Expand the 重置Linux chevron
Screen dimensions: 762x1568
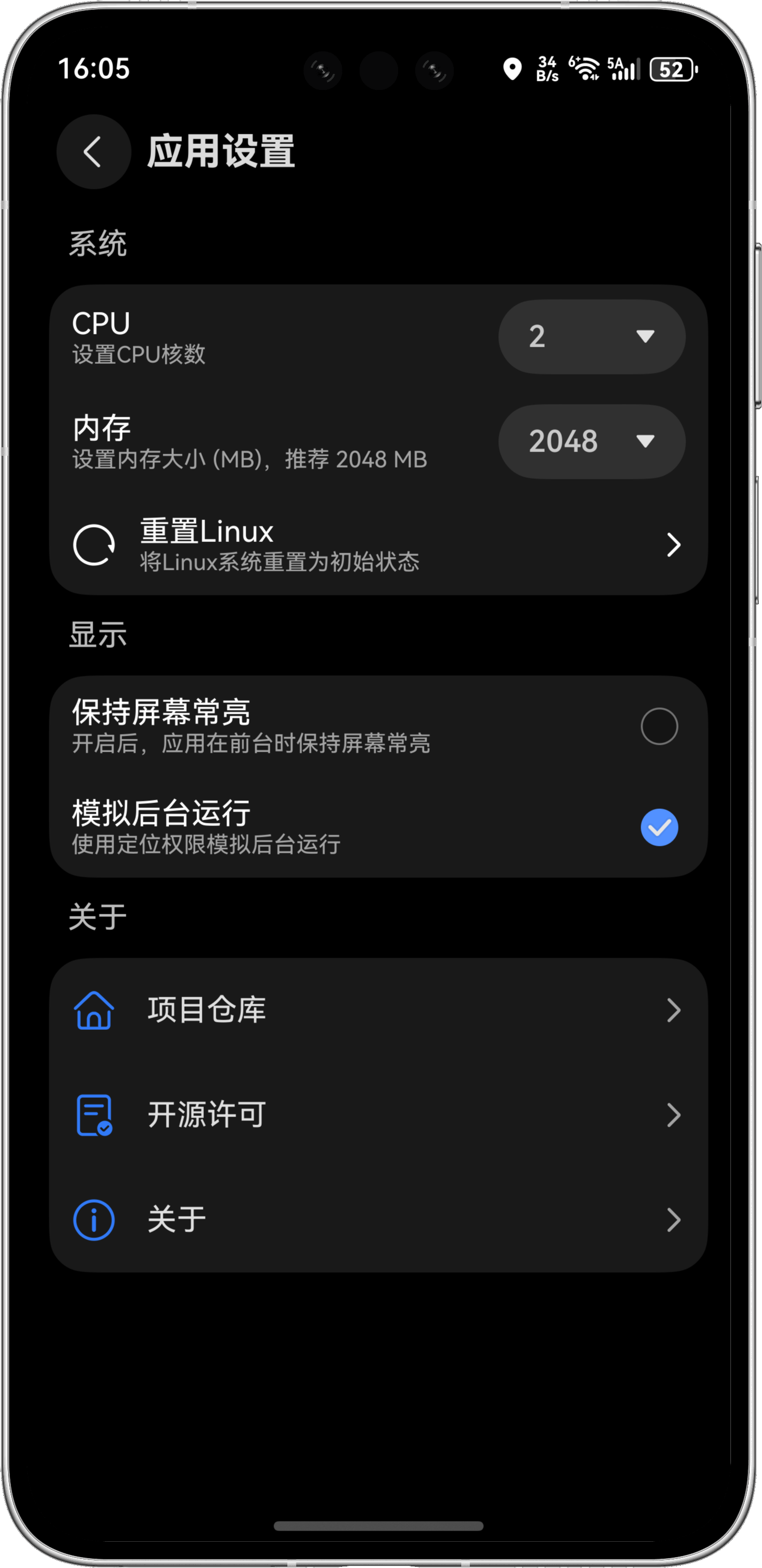[x=673, y=545]
